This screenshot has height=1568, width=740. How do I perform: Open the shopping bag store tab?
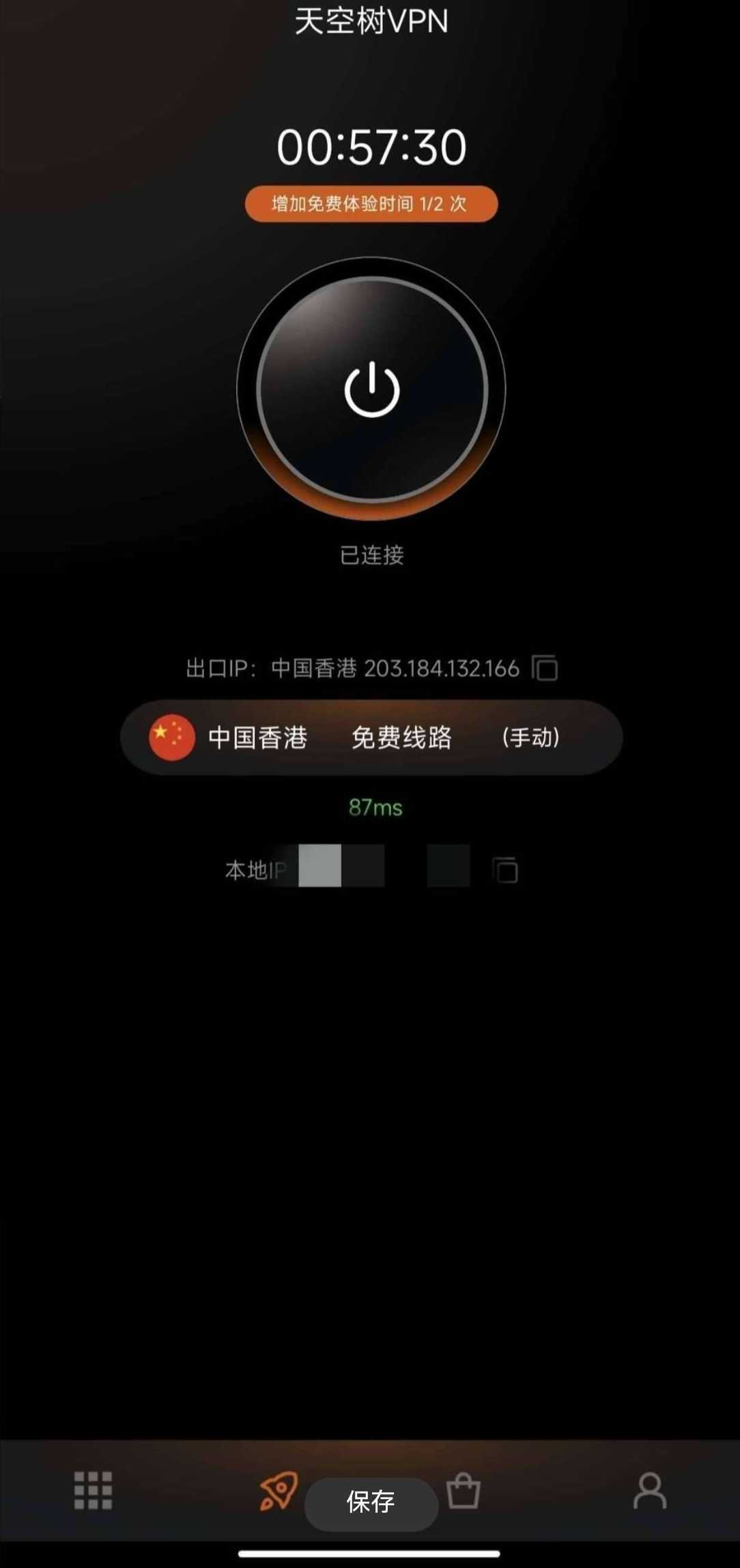pos(464,1490)
